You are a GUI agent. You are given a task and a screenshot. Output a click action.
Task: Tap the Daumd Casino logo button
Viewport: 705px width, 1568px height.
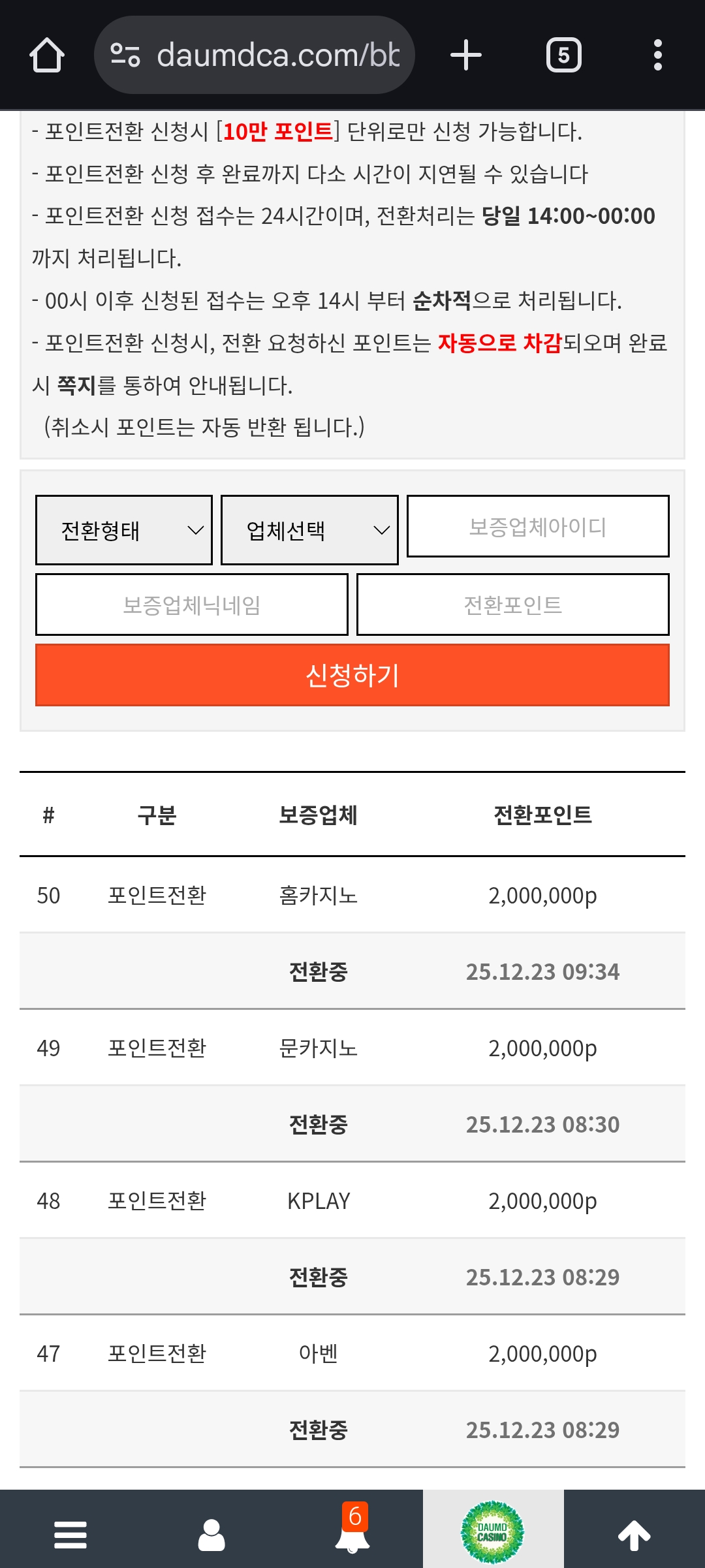coord(493,1531)
